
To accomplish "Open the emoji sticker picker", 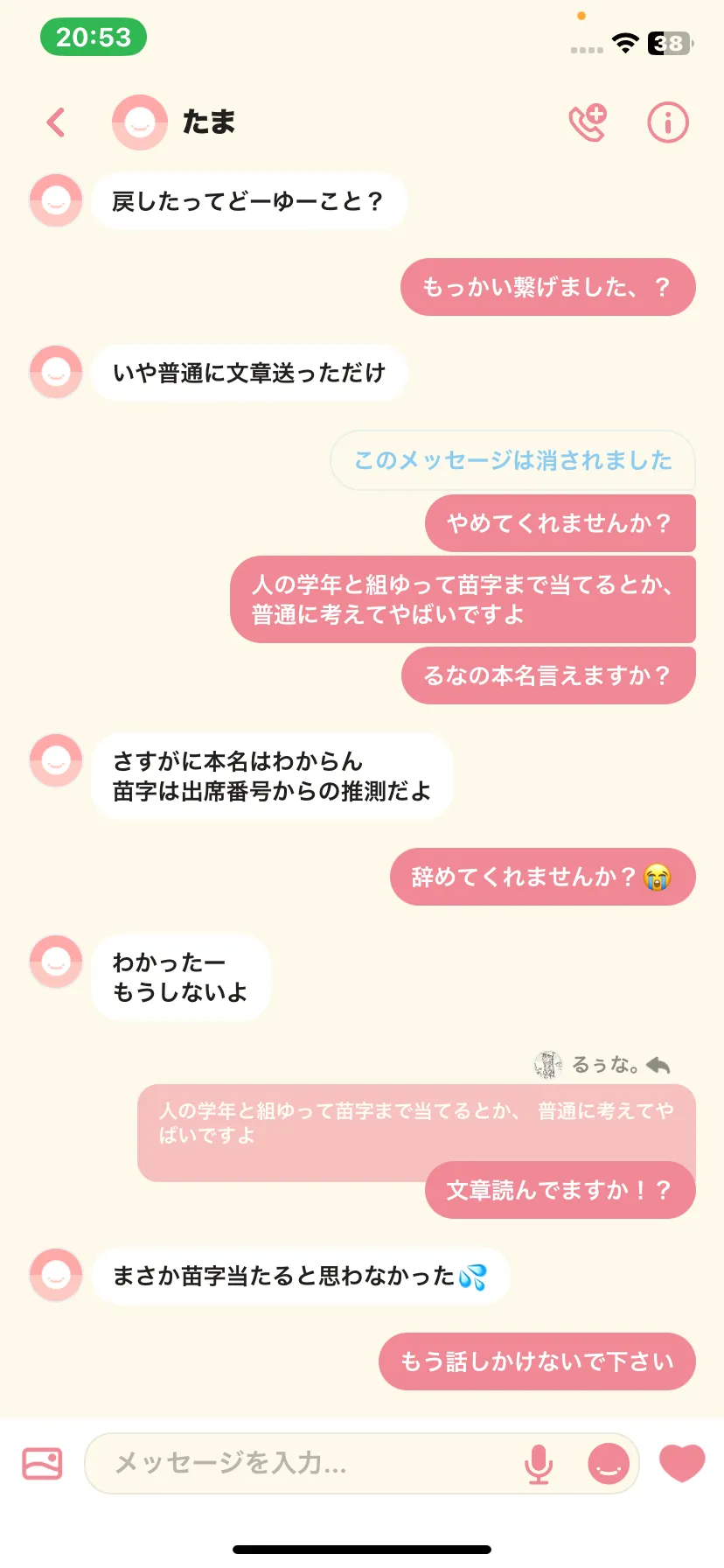I will point(609,1463).
